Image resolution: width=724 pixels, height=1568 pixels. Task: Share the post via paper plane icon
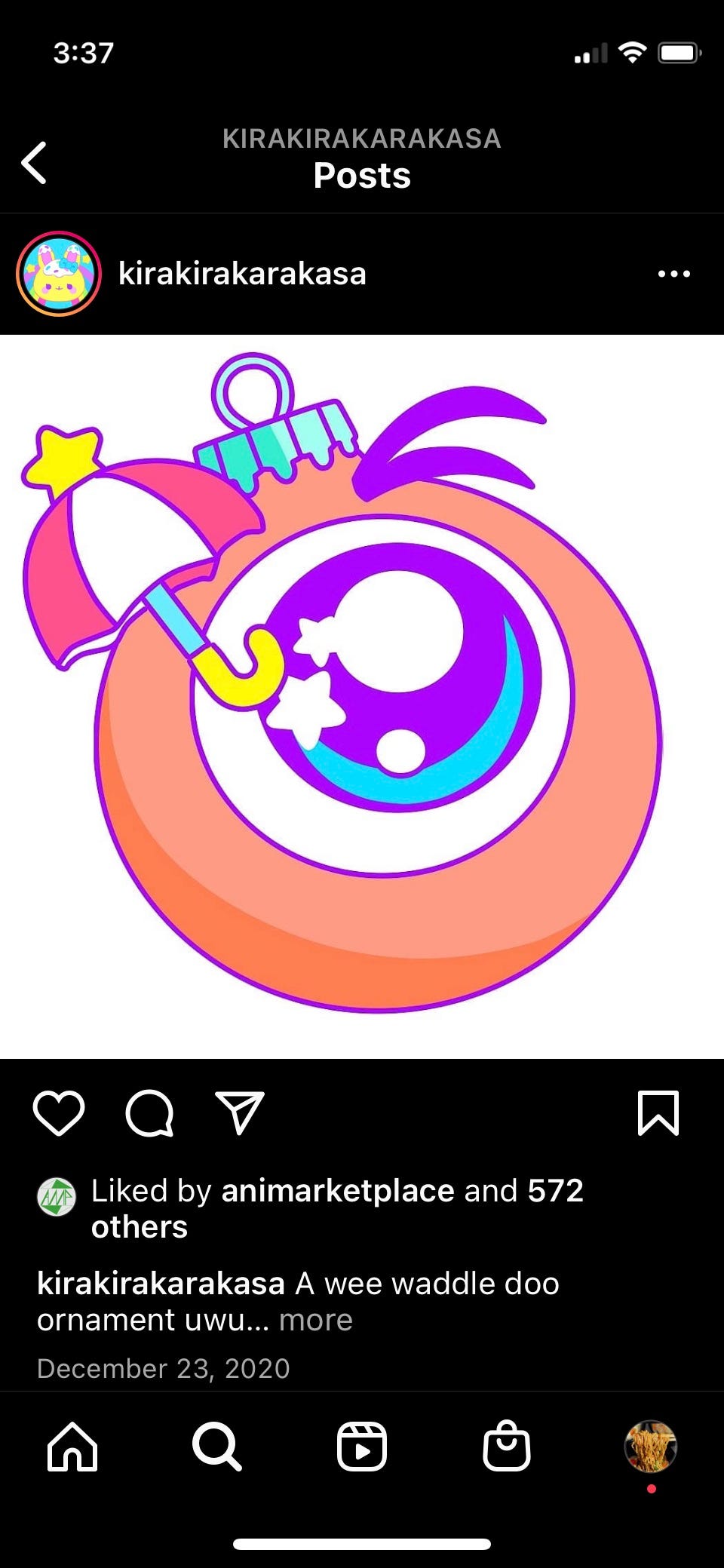tap(240, 1113)
